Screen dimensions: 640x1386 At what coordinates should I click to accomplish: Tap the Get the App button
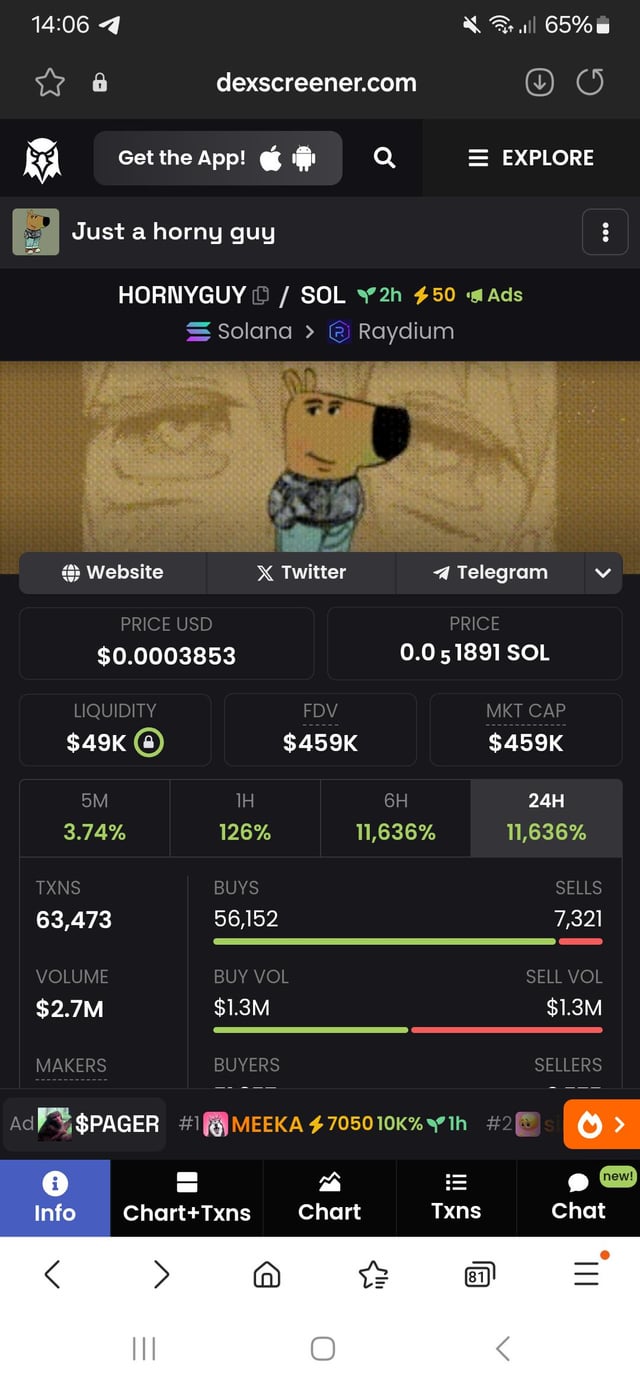tap(217, 158)
